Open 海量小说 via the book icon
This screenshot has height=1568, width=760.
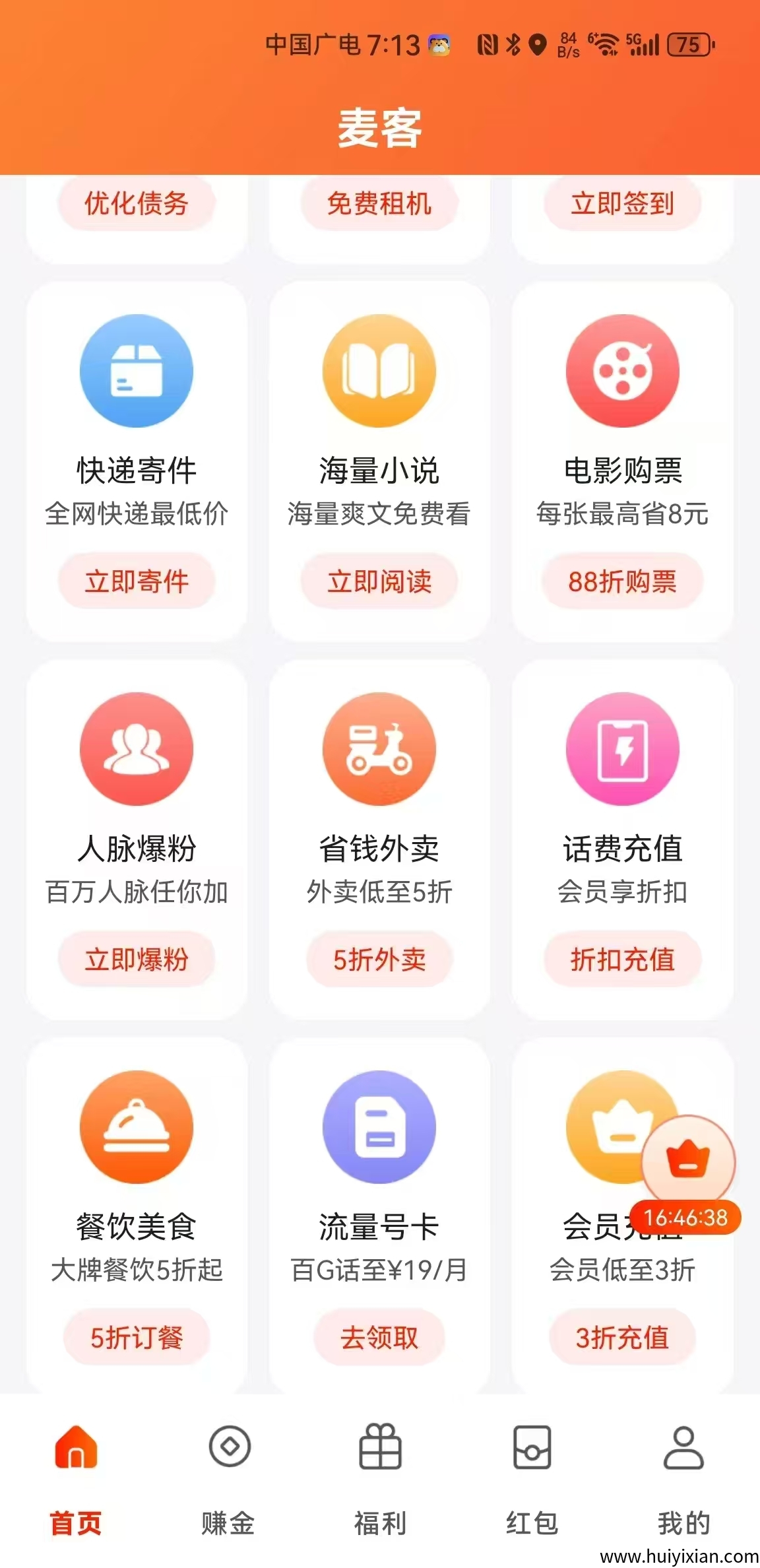(379, 372)
